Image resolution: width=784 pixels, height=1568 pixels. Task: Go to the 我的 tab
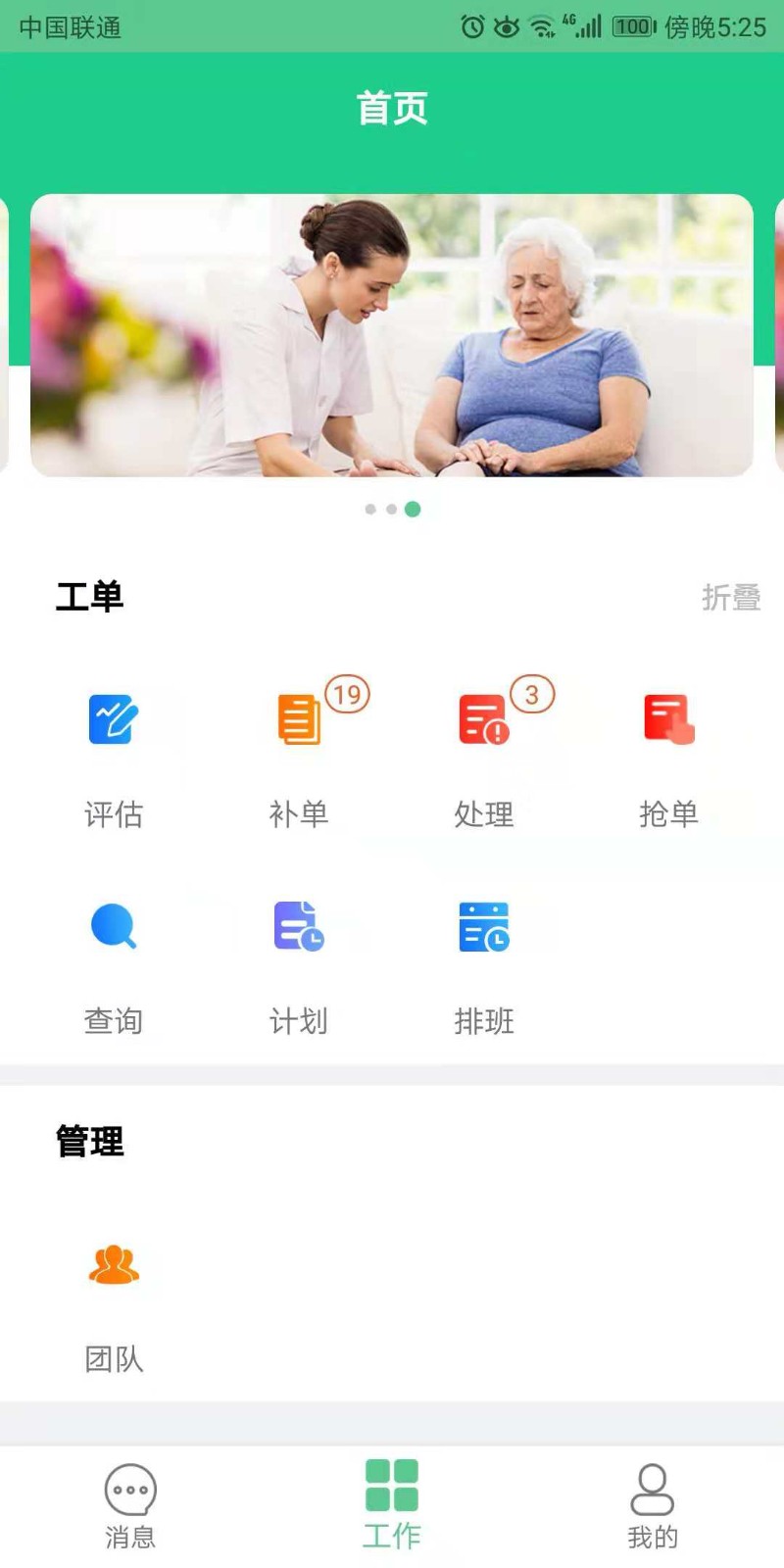click(x=653, y=1506)
